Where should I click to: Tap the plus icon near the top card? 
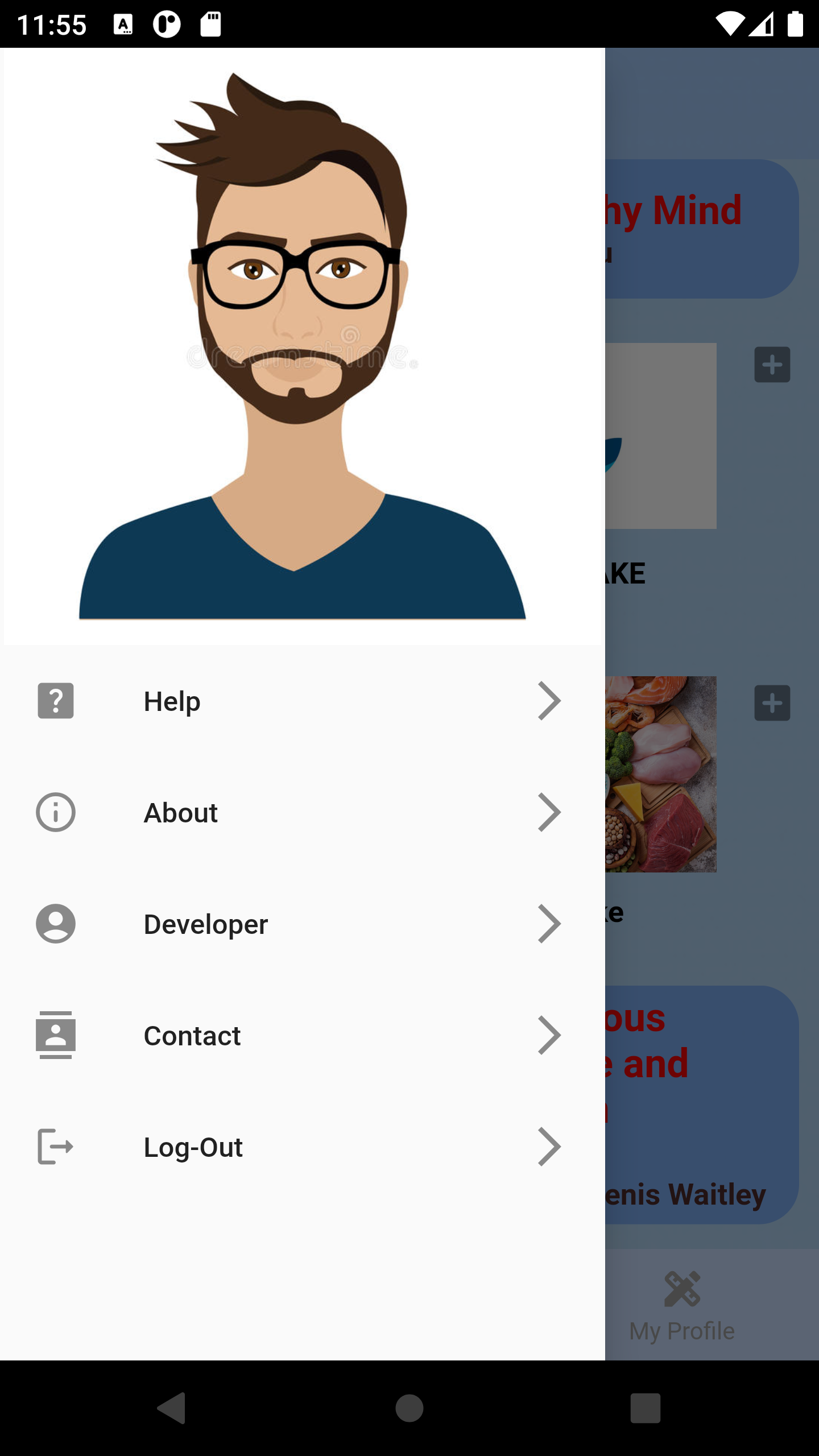coord(772,366)
